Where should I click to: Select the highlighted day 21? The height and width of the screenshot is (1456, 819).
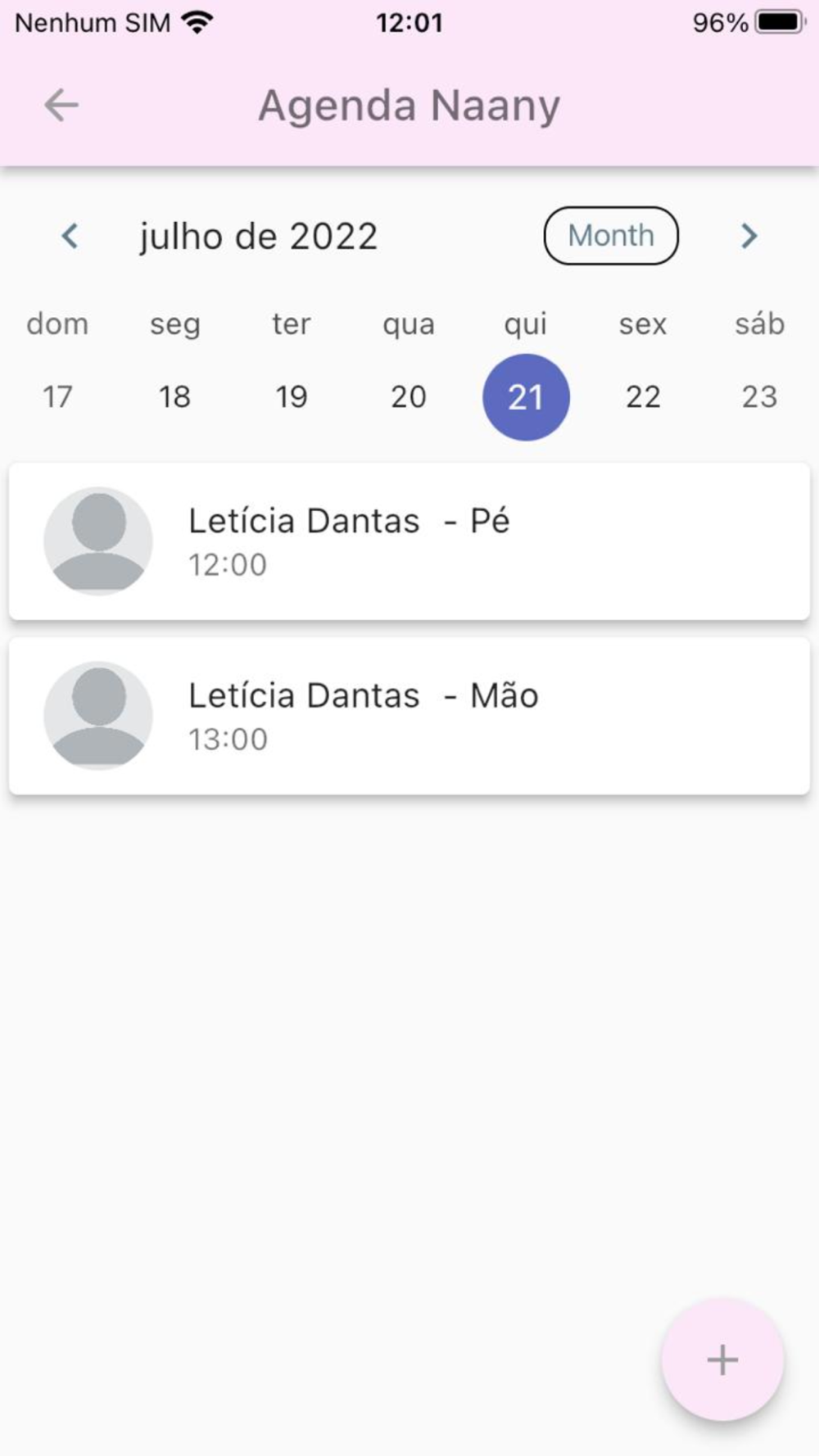[526, 397]
